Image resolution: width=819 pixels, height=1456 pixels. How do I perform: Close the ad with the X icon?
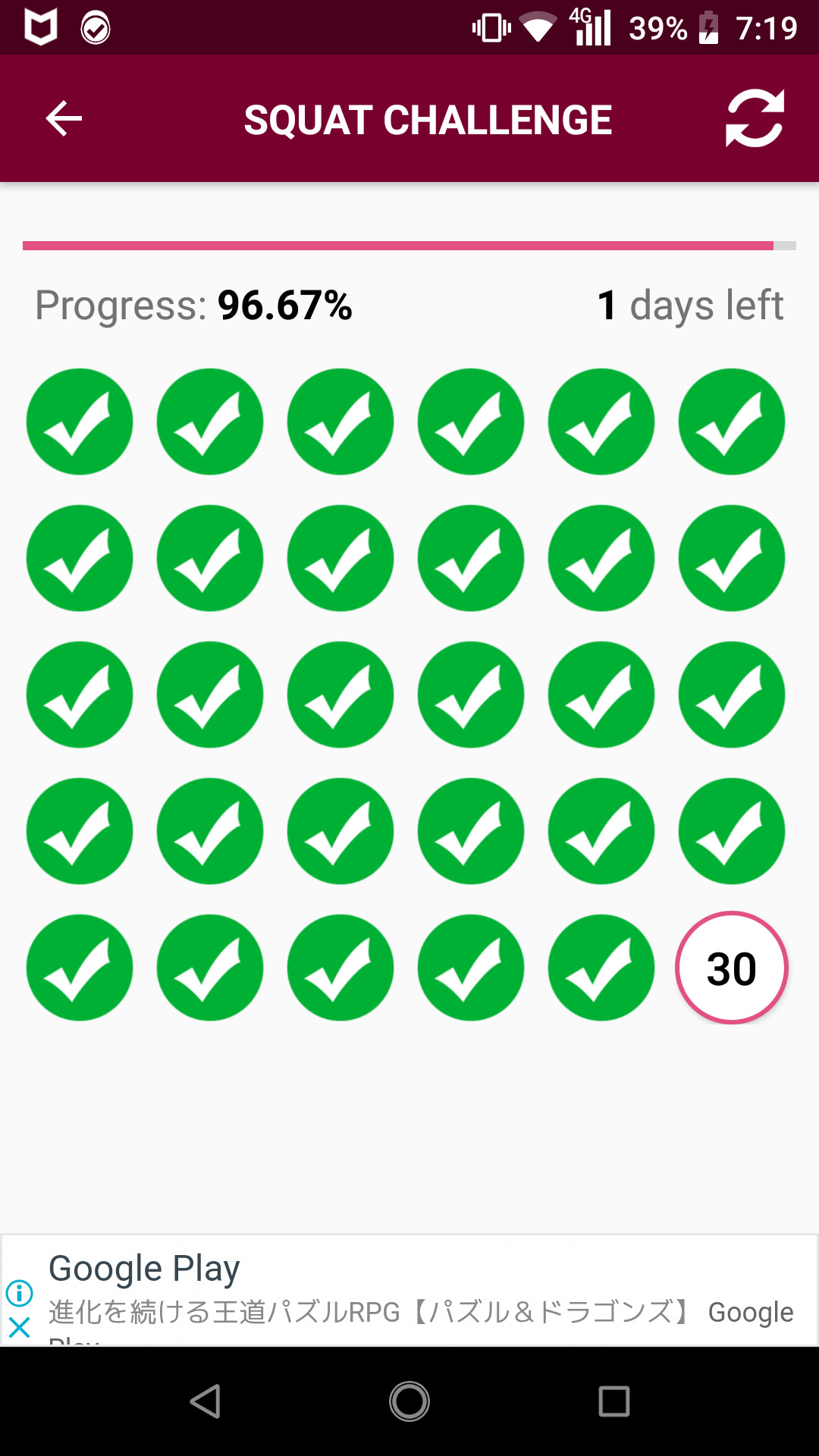coord(20,1327)
